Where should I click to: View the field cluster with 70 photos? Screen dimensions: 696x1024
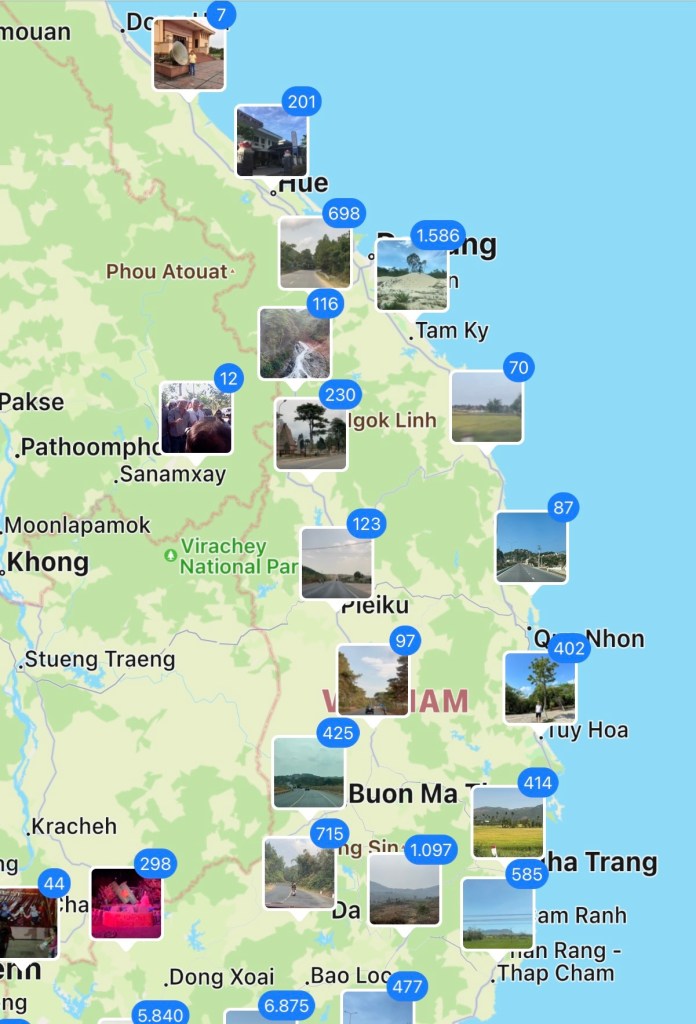(486, 406)
